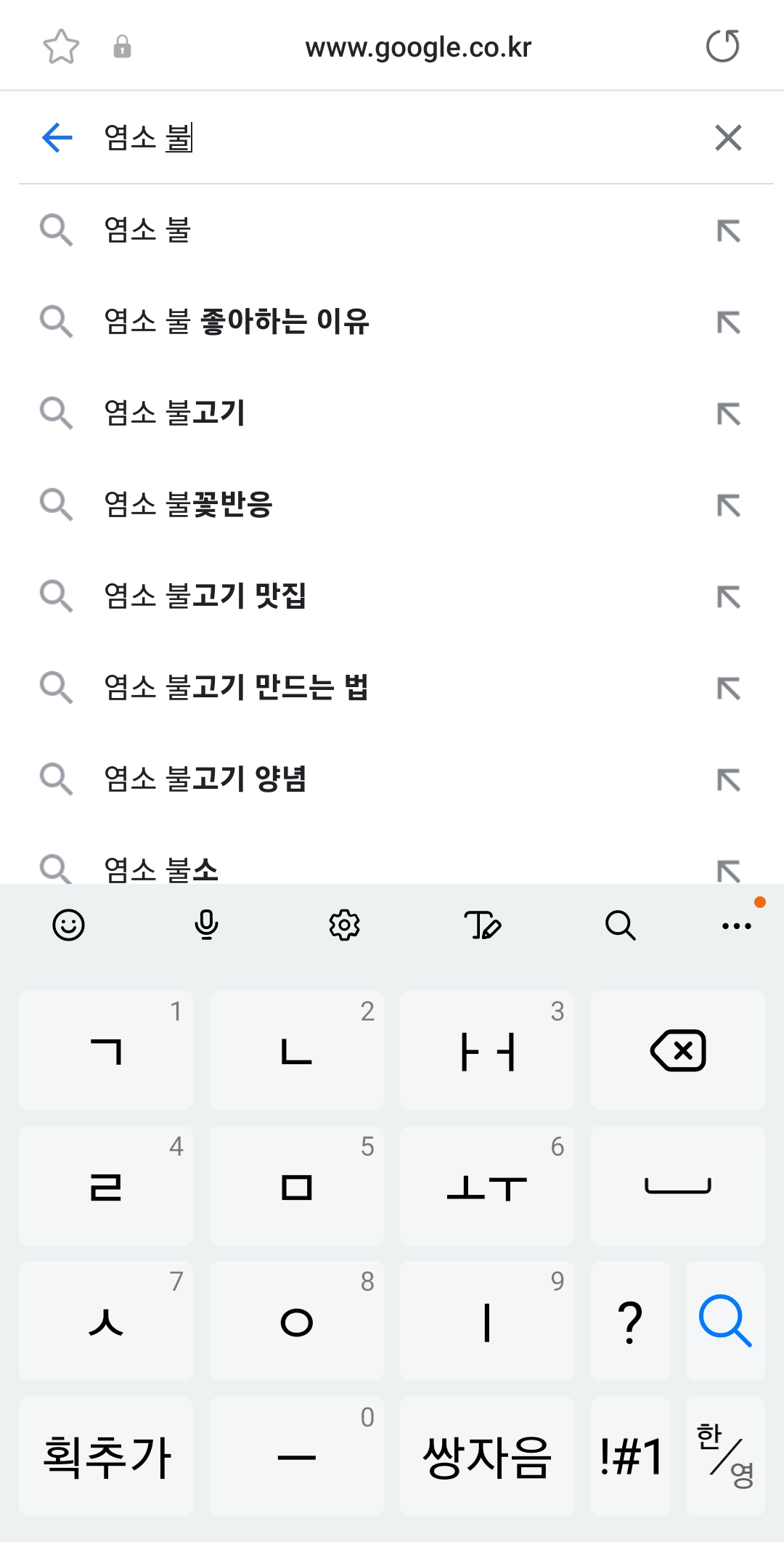Reload the page
The width and height of the screenshot is (784, 1542).
pos(723,46)
